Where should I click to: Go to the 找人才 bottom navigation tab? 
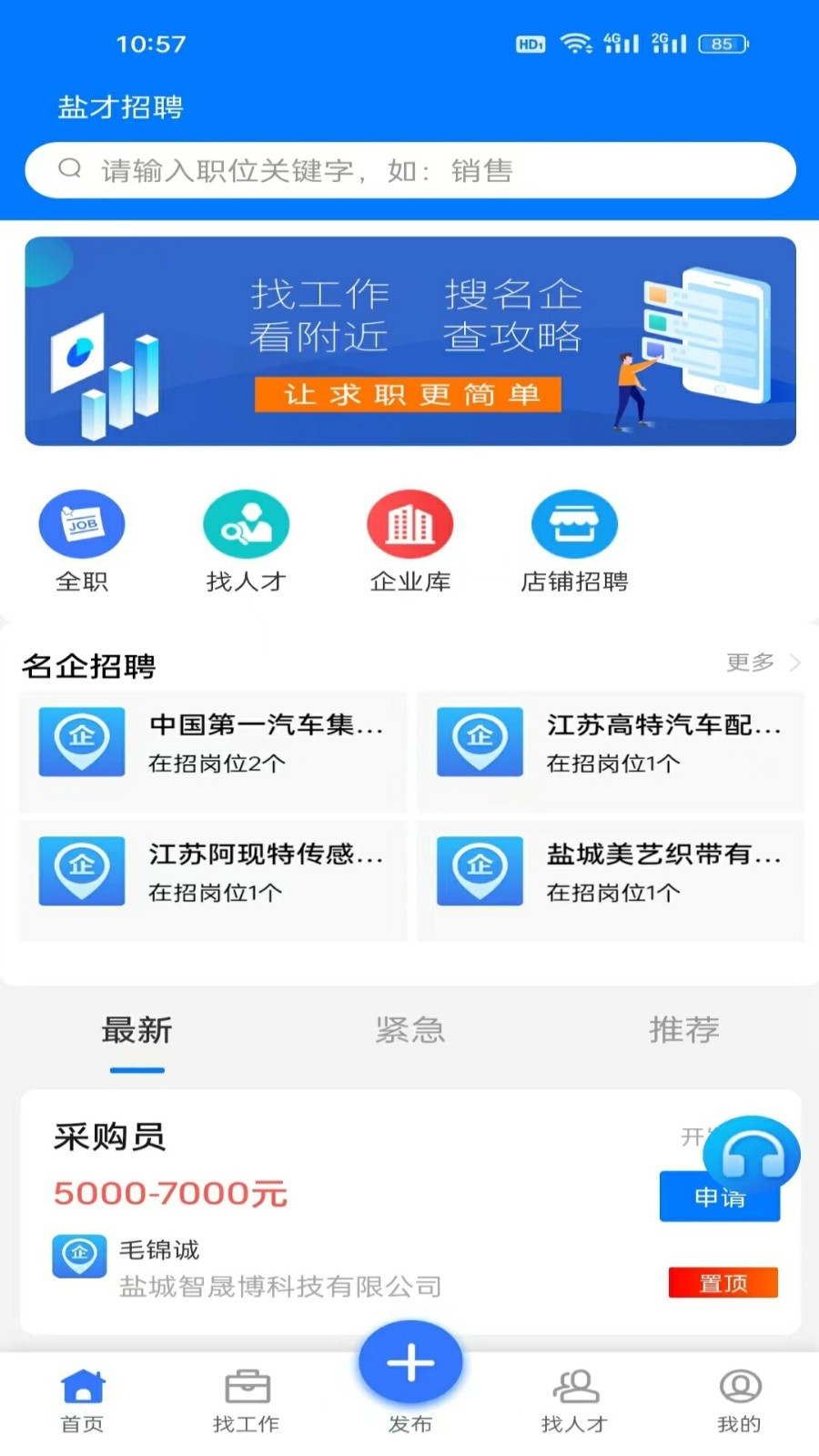pyautogui.click(x=574, y=1400)
